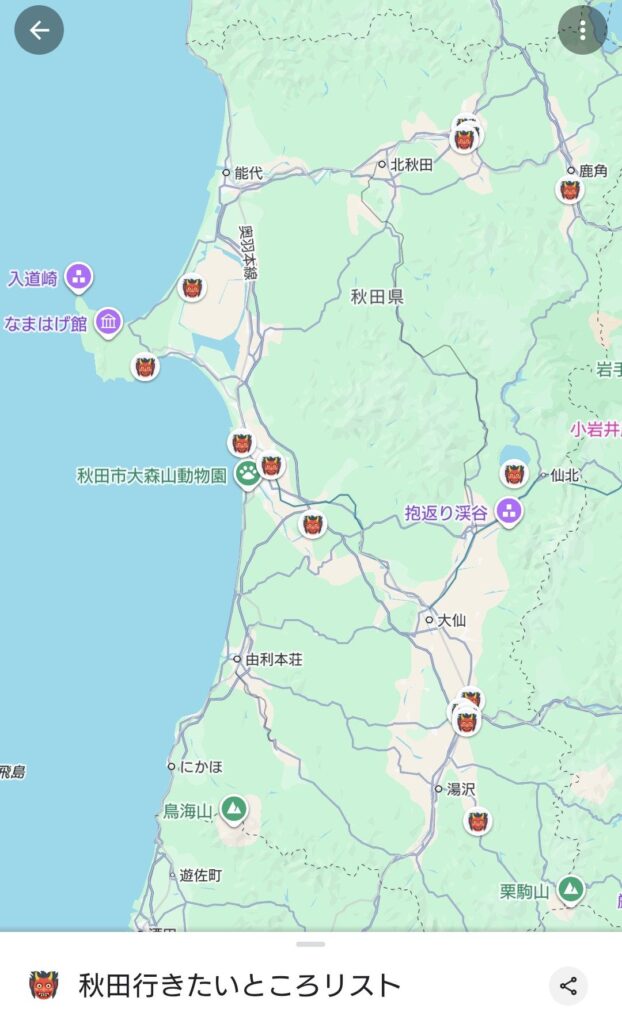Screen dimensions: 622x1024
Task: Select the 抱返り渓谷 marker
Action: pos(509,512)
